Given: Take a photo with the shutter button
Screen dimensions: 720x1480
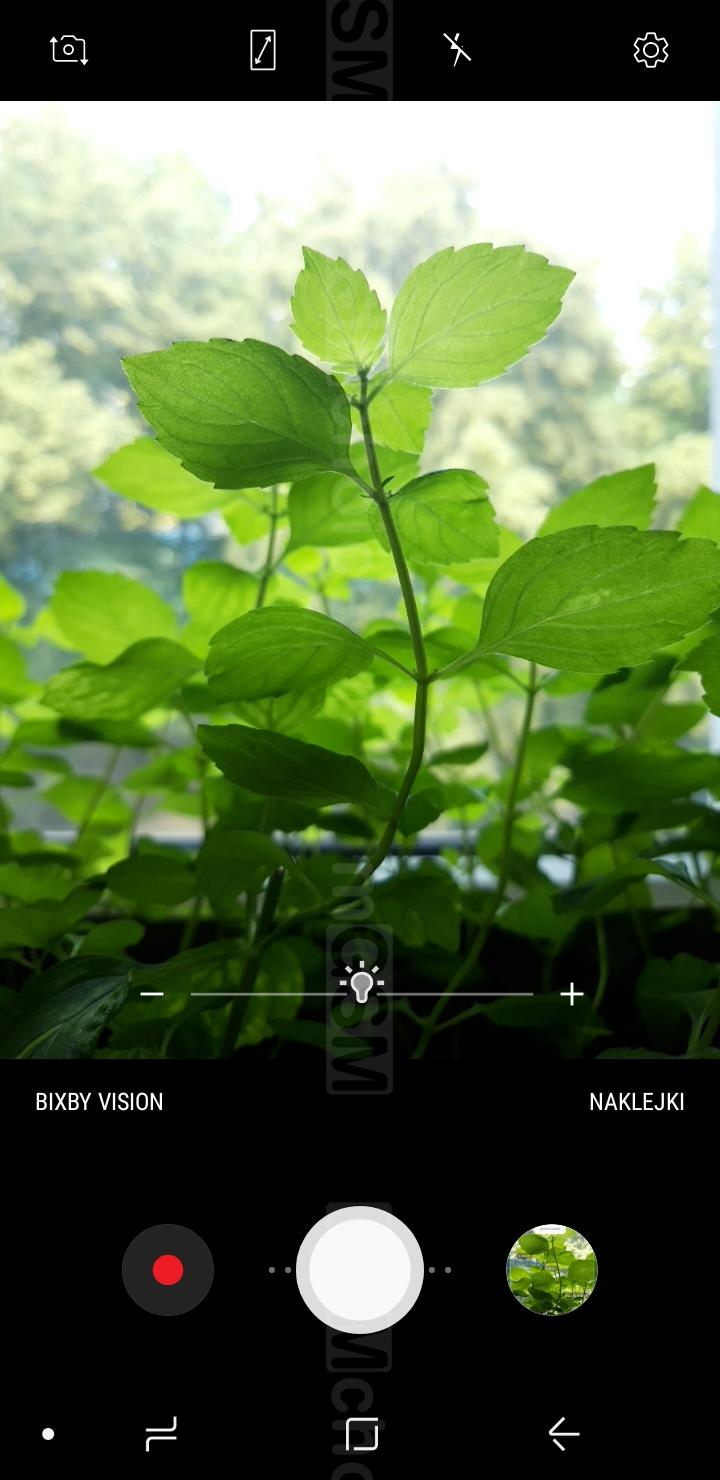Looking at the screenshot, I should coord(360,1270).
